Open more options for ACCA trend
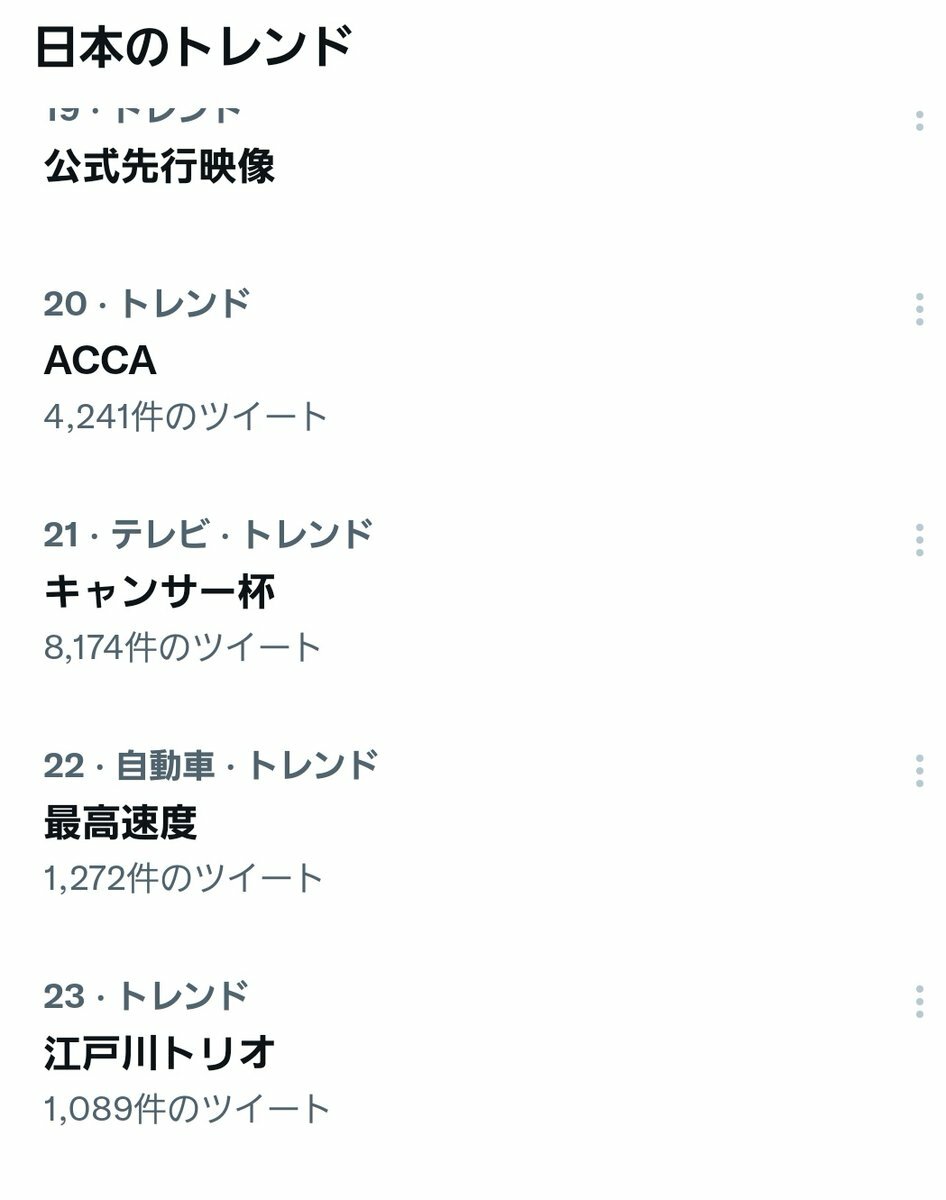Viewport: 946px width, 1200px height. [919, 310]
